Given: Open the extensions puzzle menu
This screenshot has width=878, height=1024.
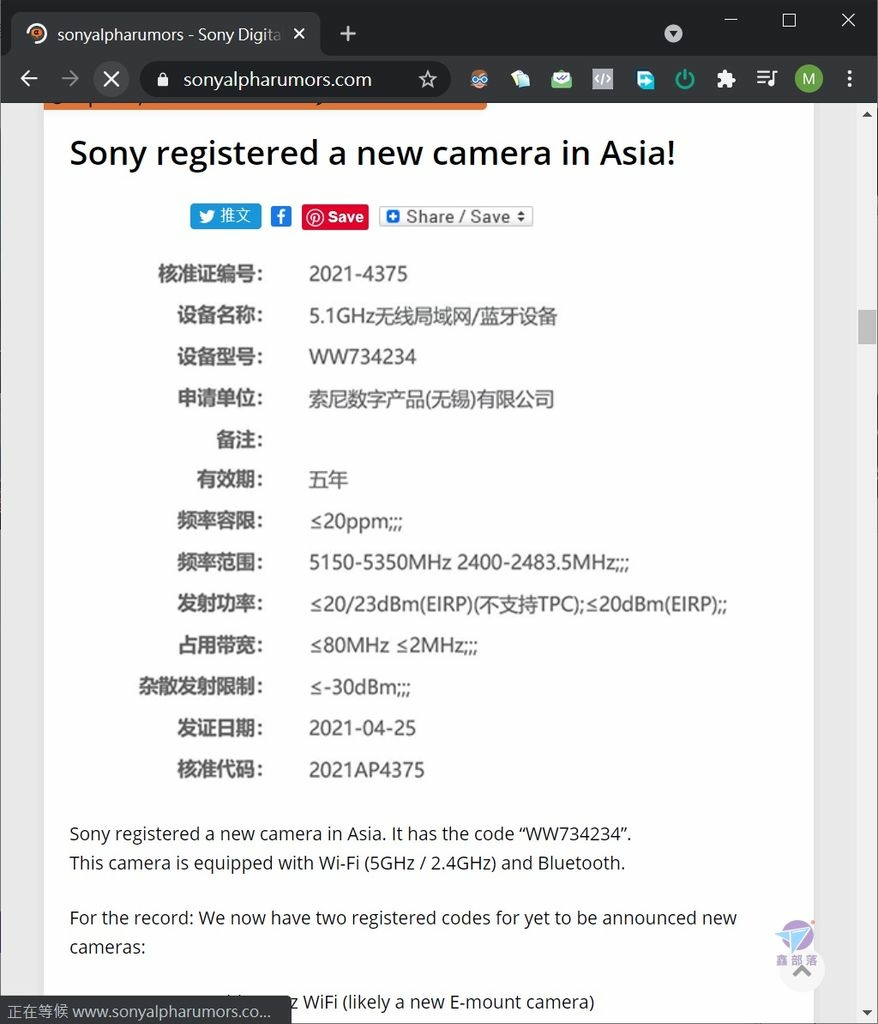Looking at the screenshot, I should point(727,79).
